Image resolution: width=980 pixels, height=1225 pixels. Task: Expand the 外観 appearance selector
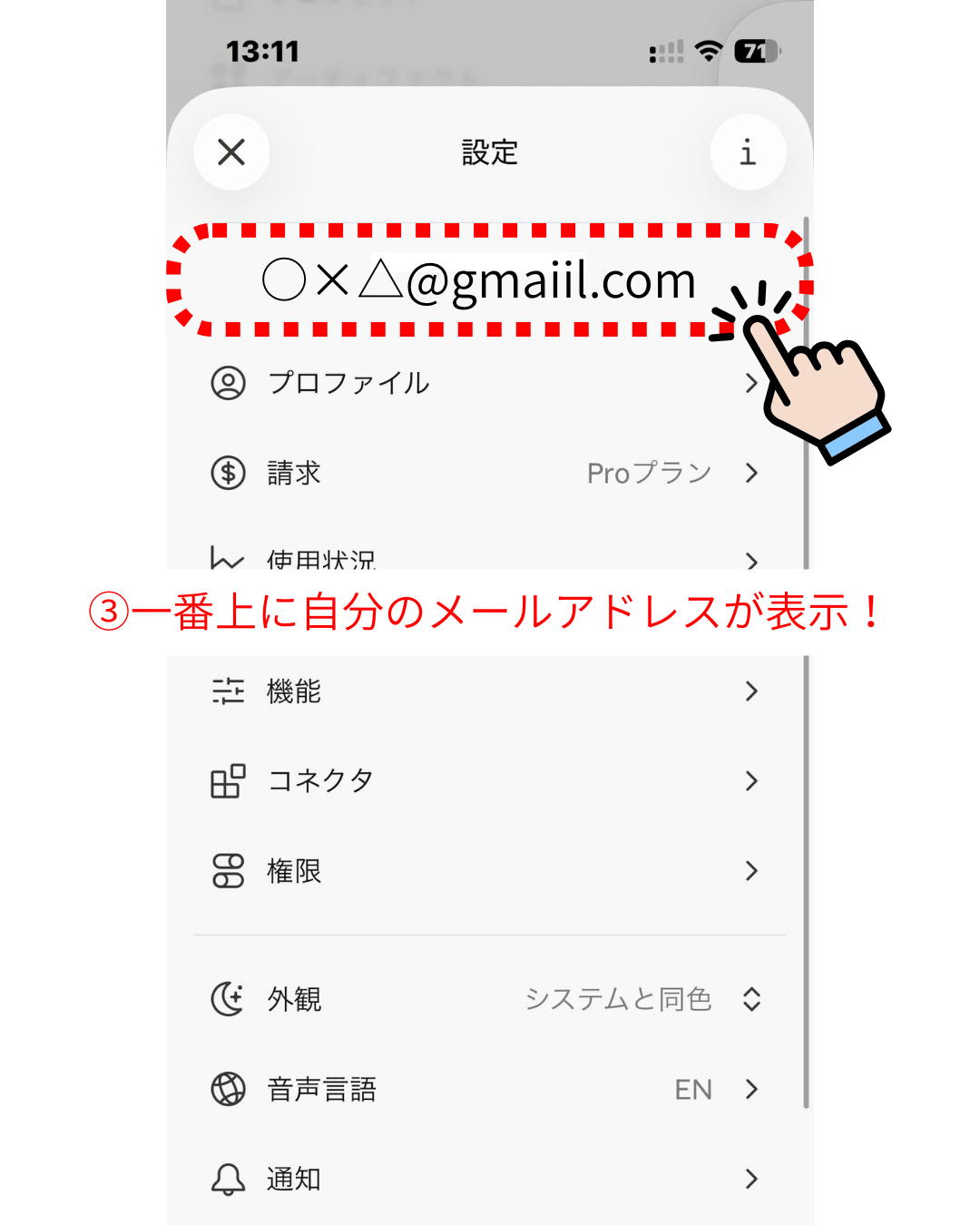(x=752, y=998)
